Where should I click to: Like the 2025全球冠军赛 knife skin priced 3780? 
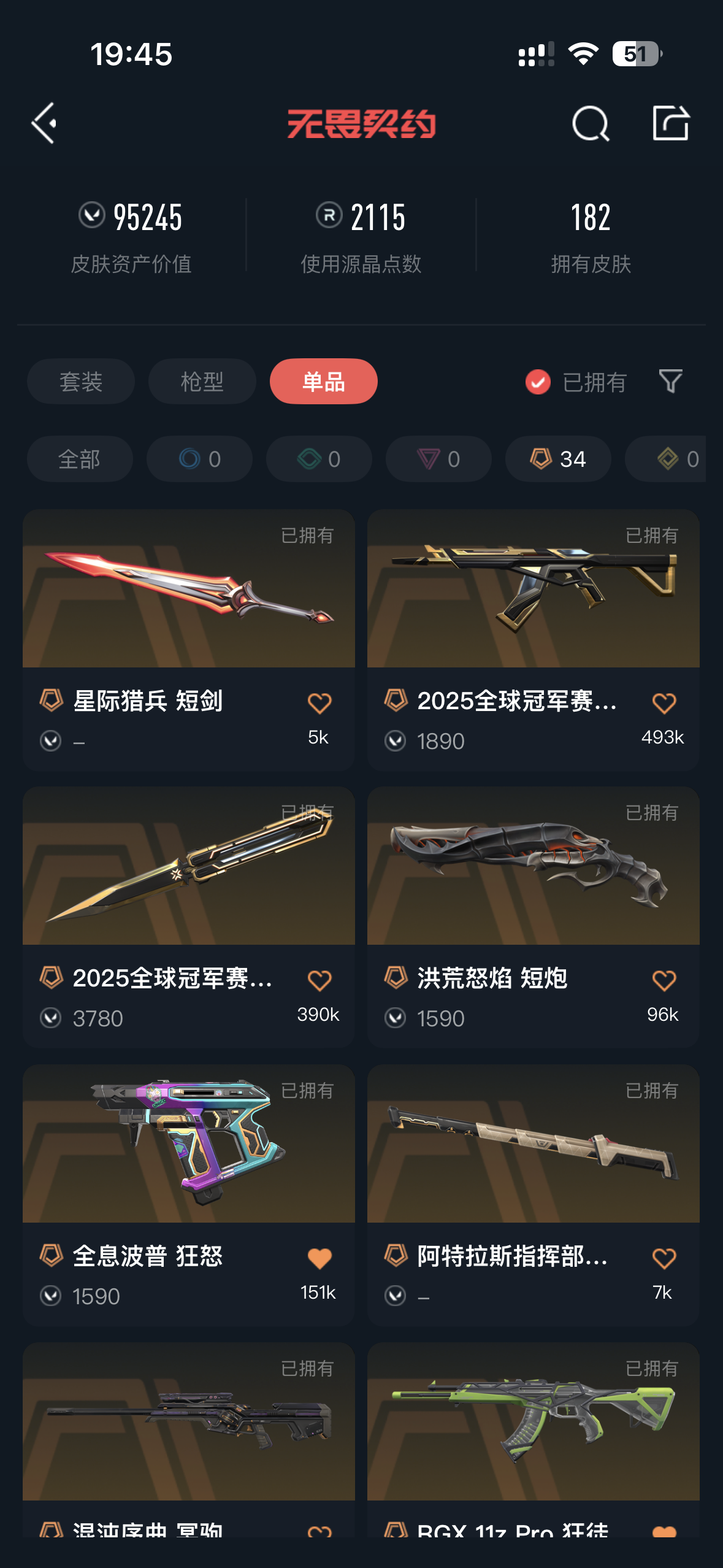tap(319, 980)
